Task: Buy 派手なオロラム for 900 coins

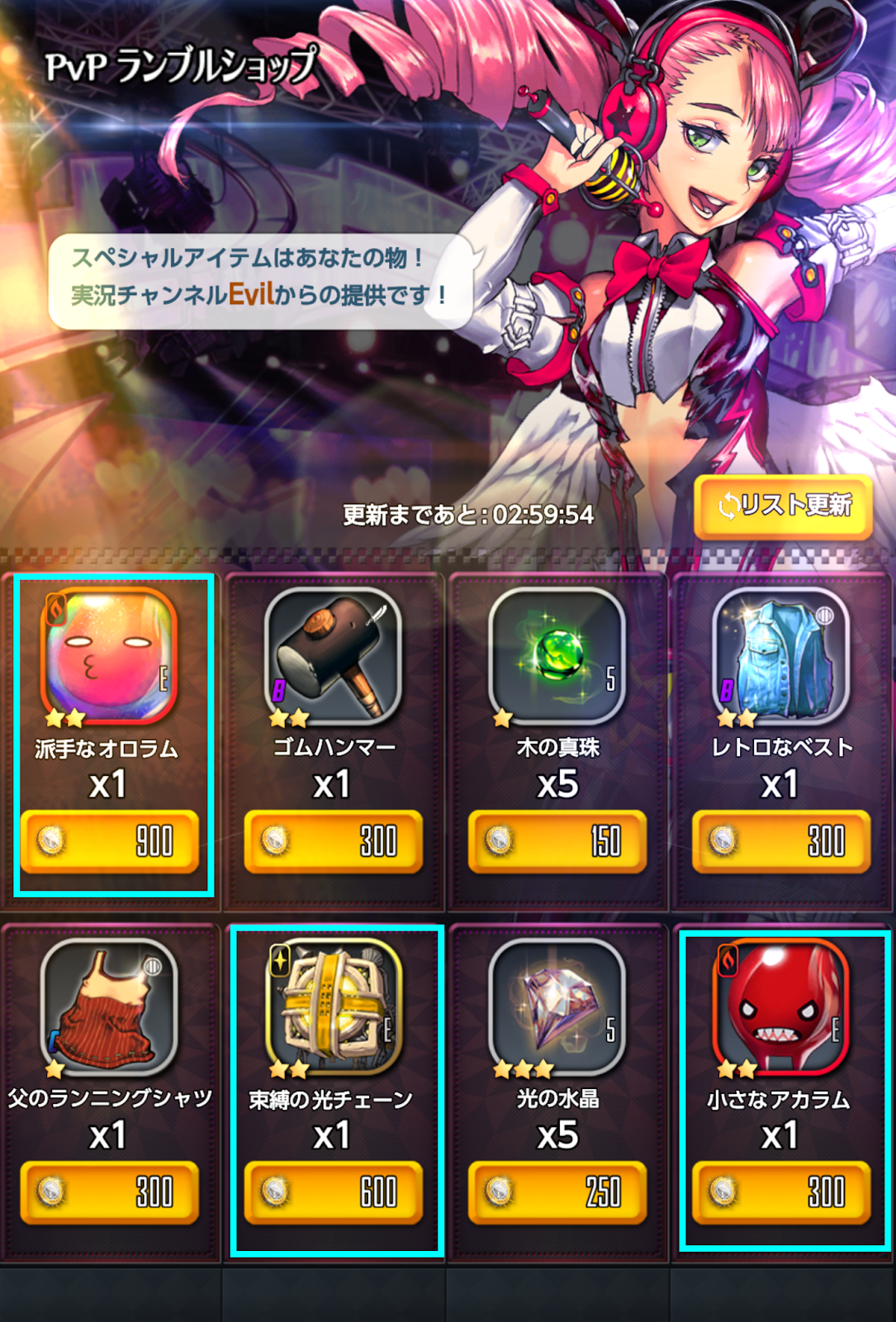Action: 109,842
